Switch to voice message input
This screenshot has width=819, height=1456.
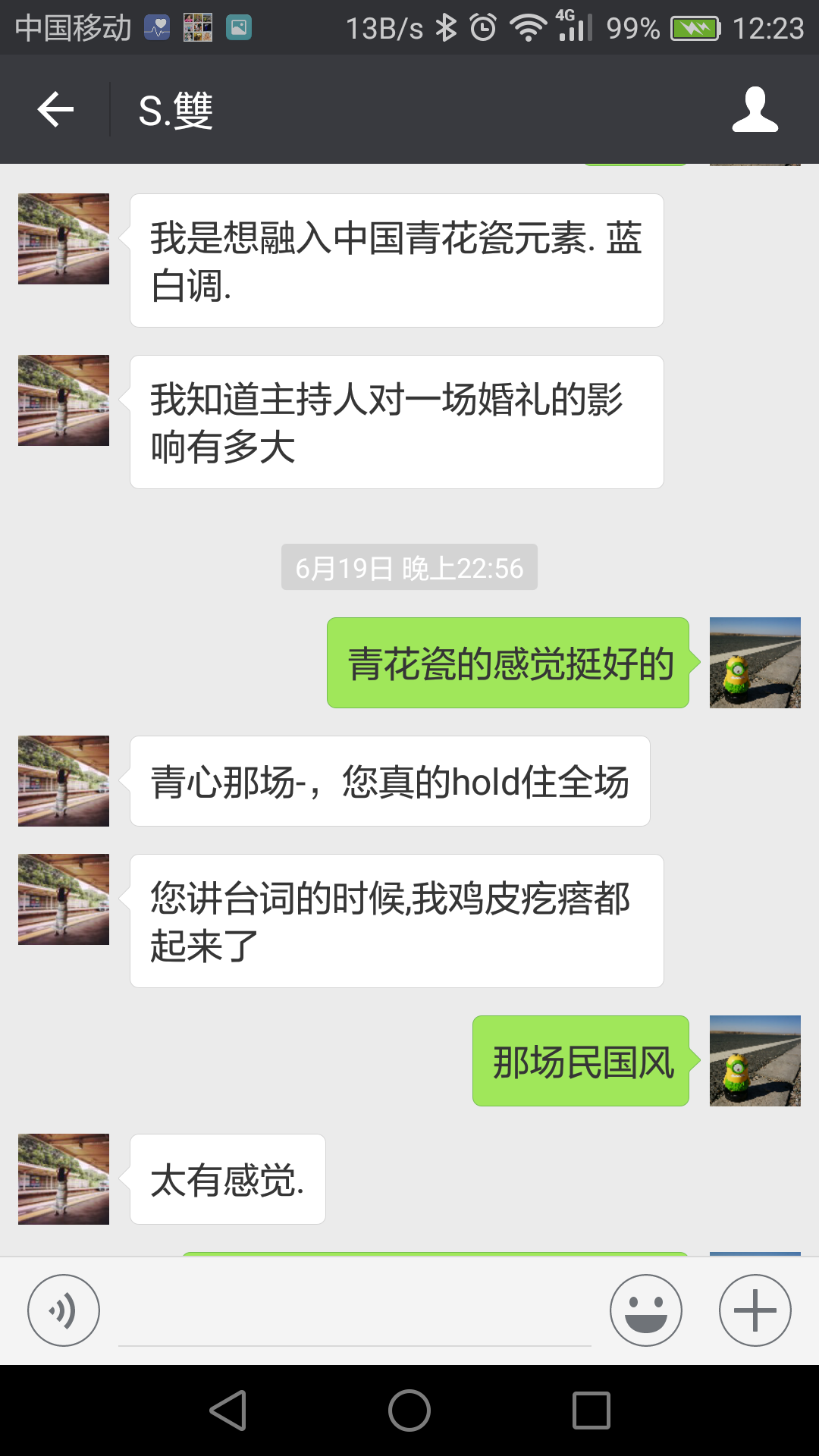click(64, 1310)
